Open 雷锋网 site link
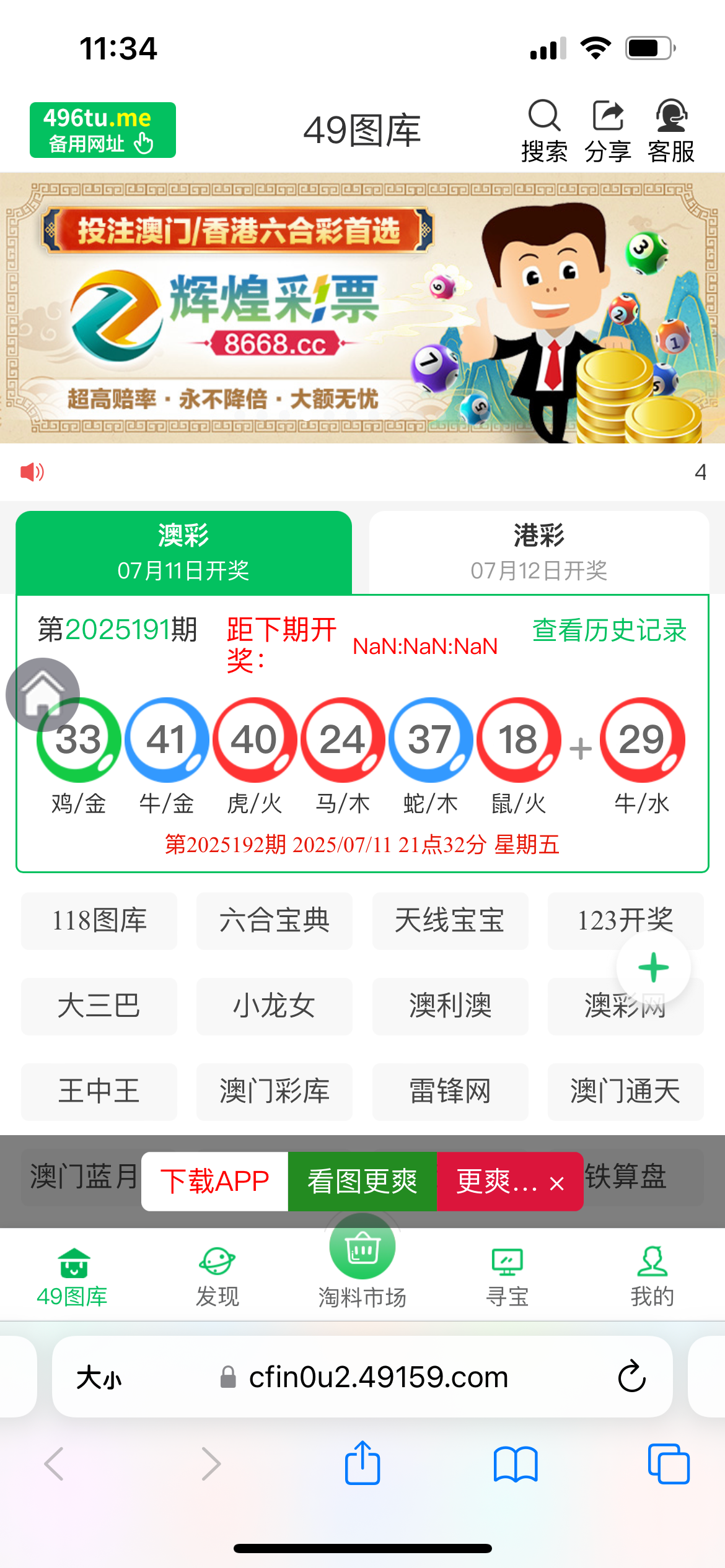Screen dimensions: 725x1568 (x=450, y=1092)
